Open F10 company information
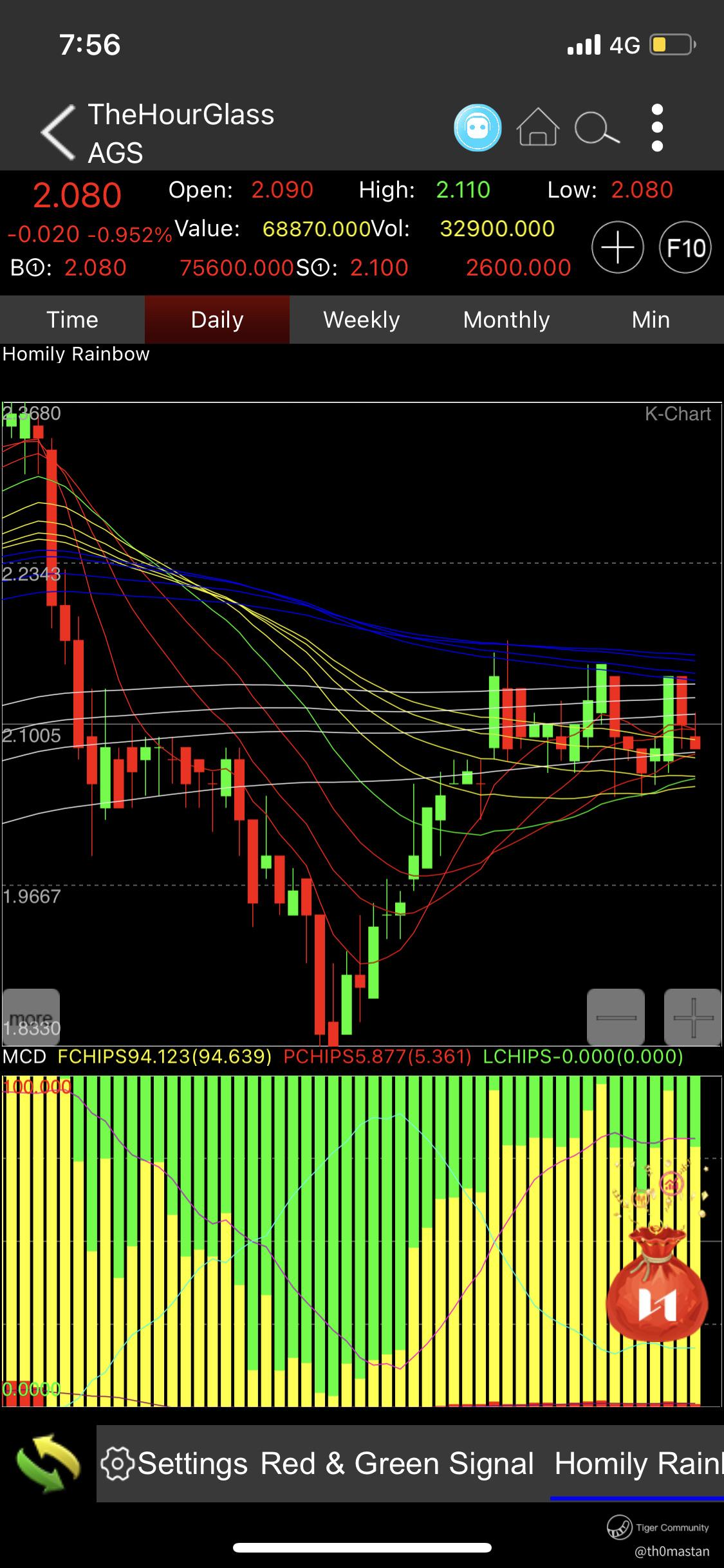This screenshot has height=1568, width=724. coord(685,248)
